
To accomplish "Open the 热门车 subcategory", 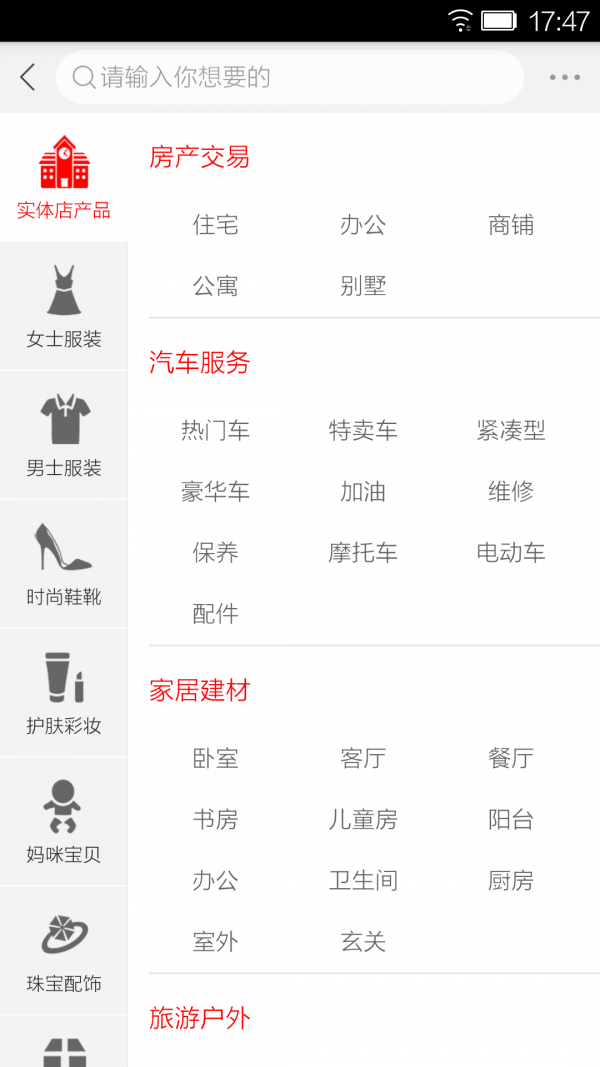I will [215, 431].
